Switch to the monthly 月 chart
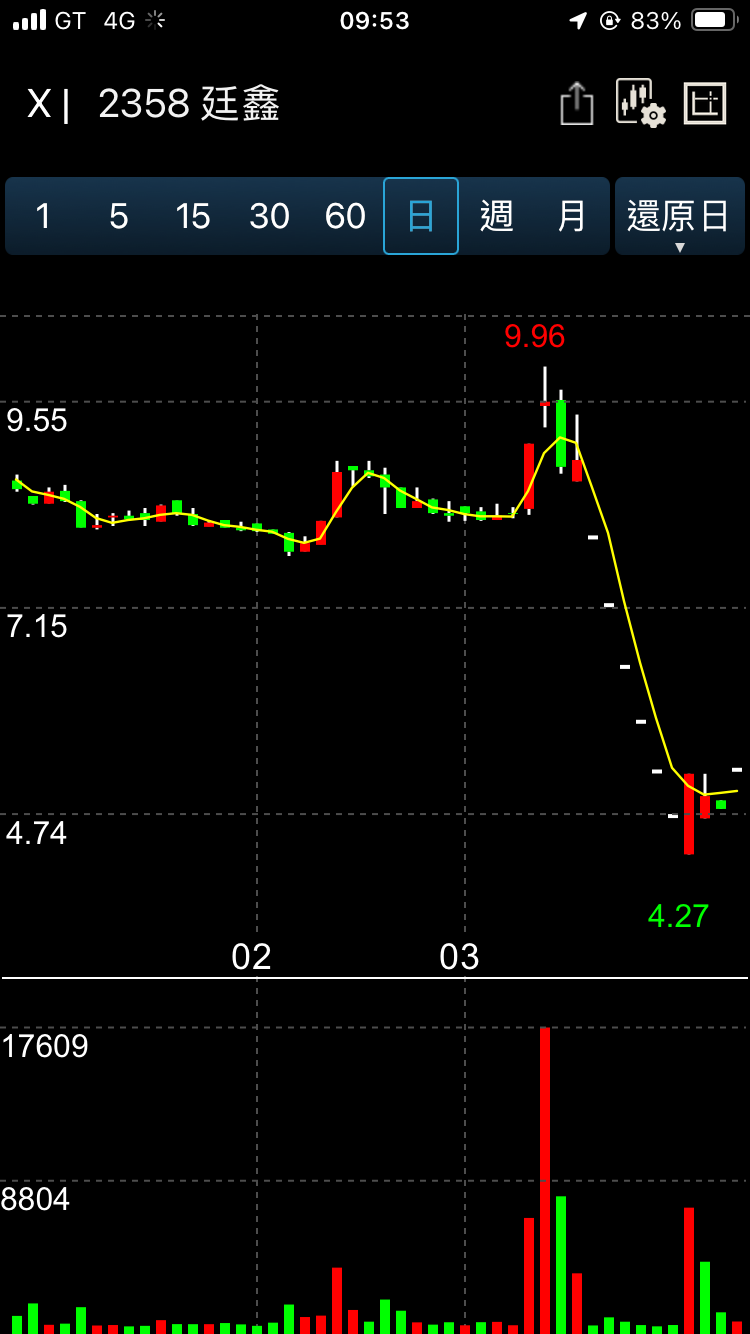This screenshot has height=1334, width=750. tap(571, 216)
